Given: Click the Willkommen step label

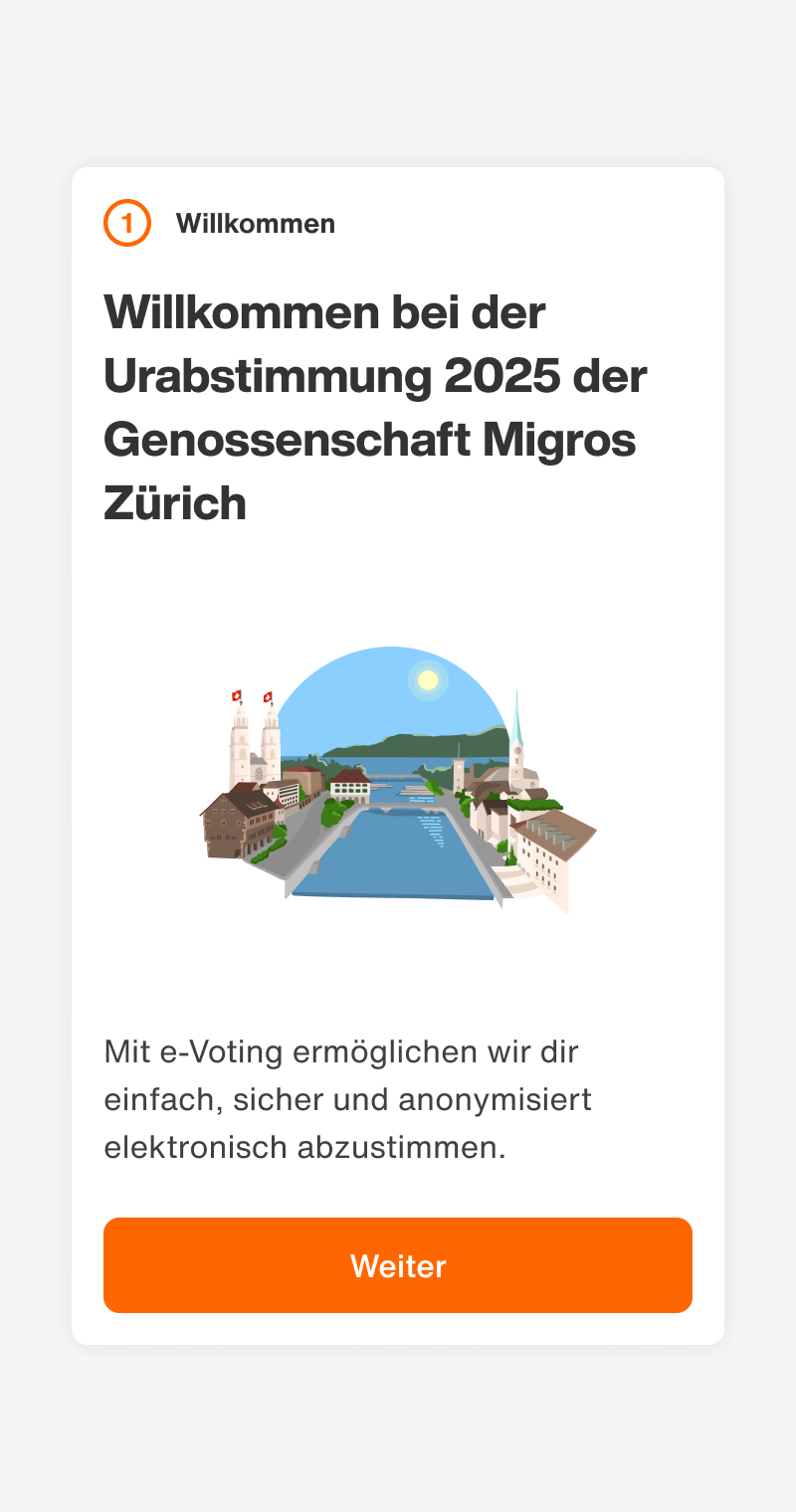Looking at the screenshot, I should [256, 223].
